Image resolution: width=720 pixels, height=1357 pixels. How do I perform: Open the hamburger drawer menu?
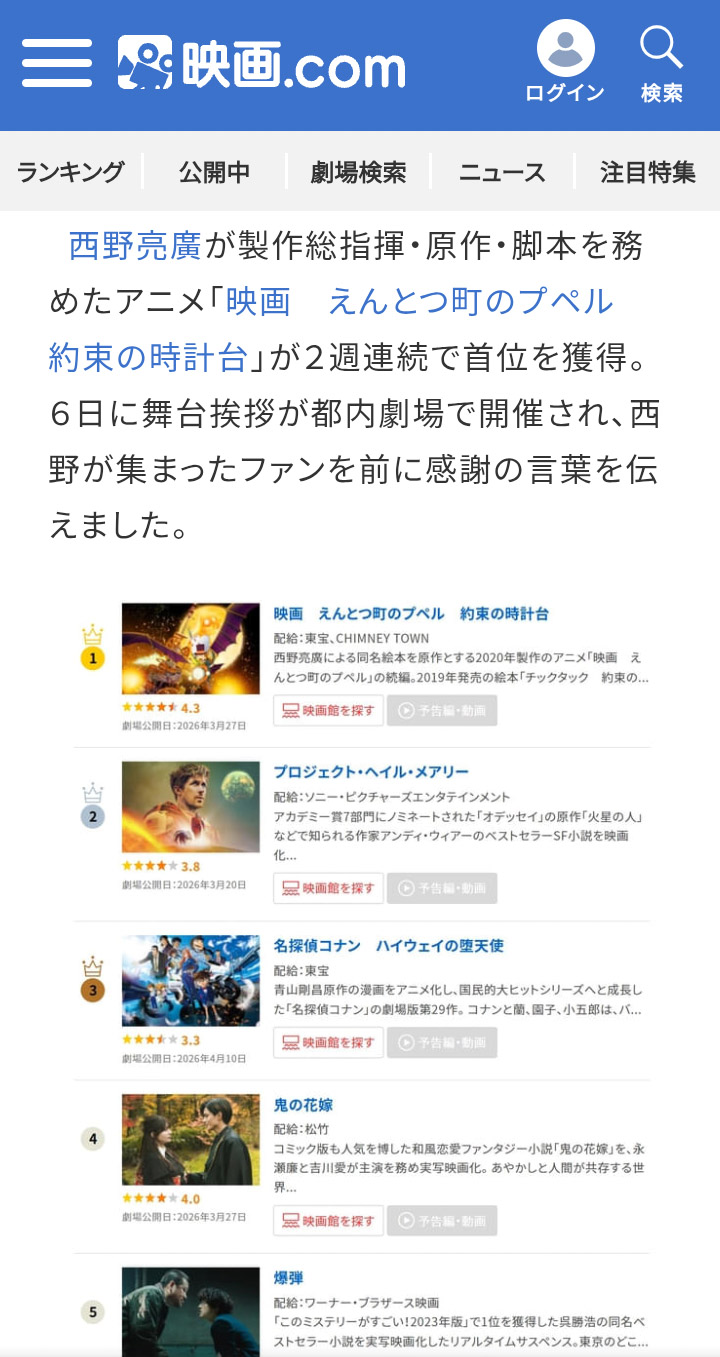pyautogui.click(x=57, y=64)
